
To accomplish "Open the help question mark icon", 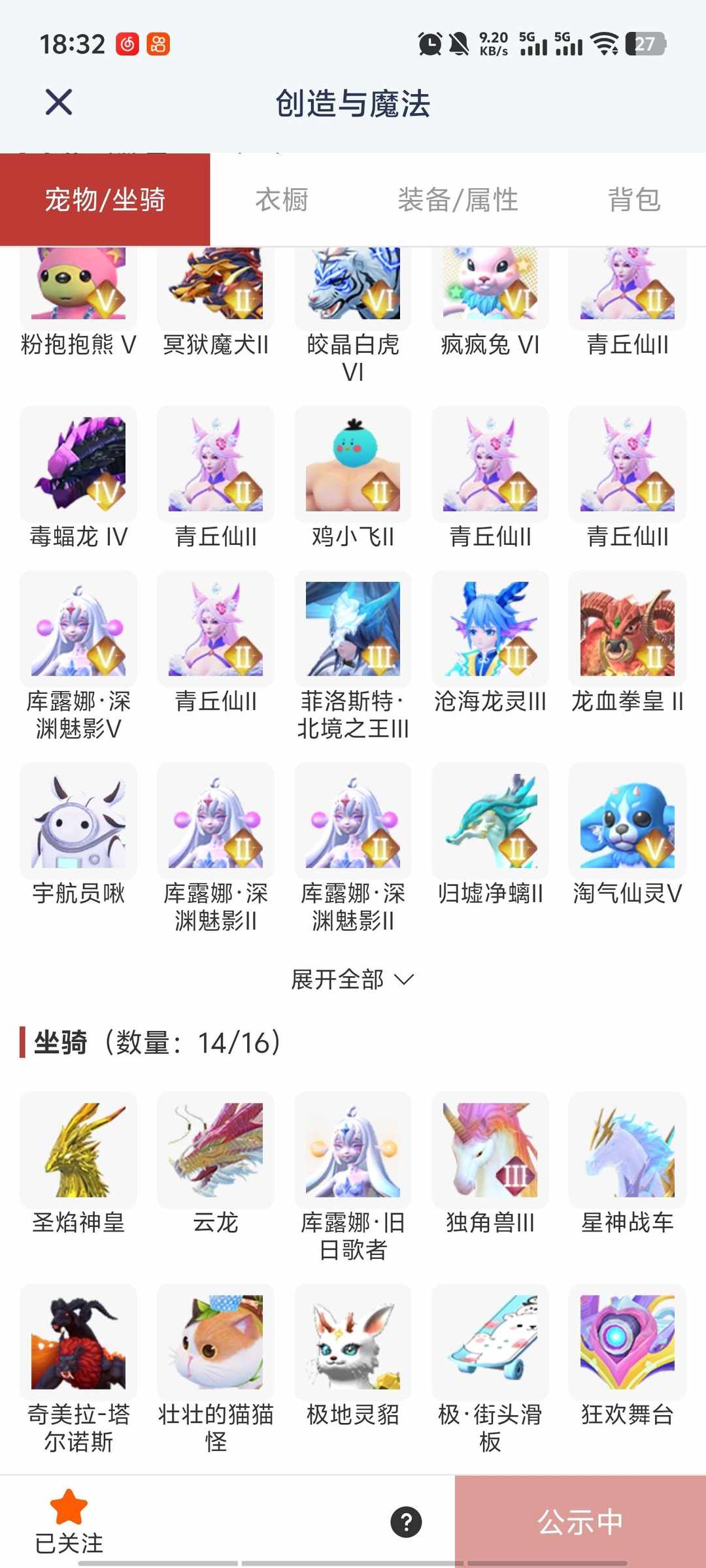I will point(406,1522).
